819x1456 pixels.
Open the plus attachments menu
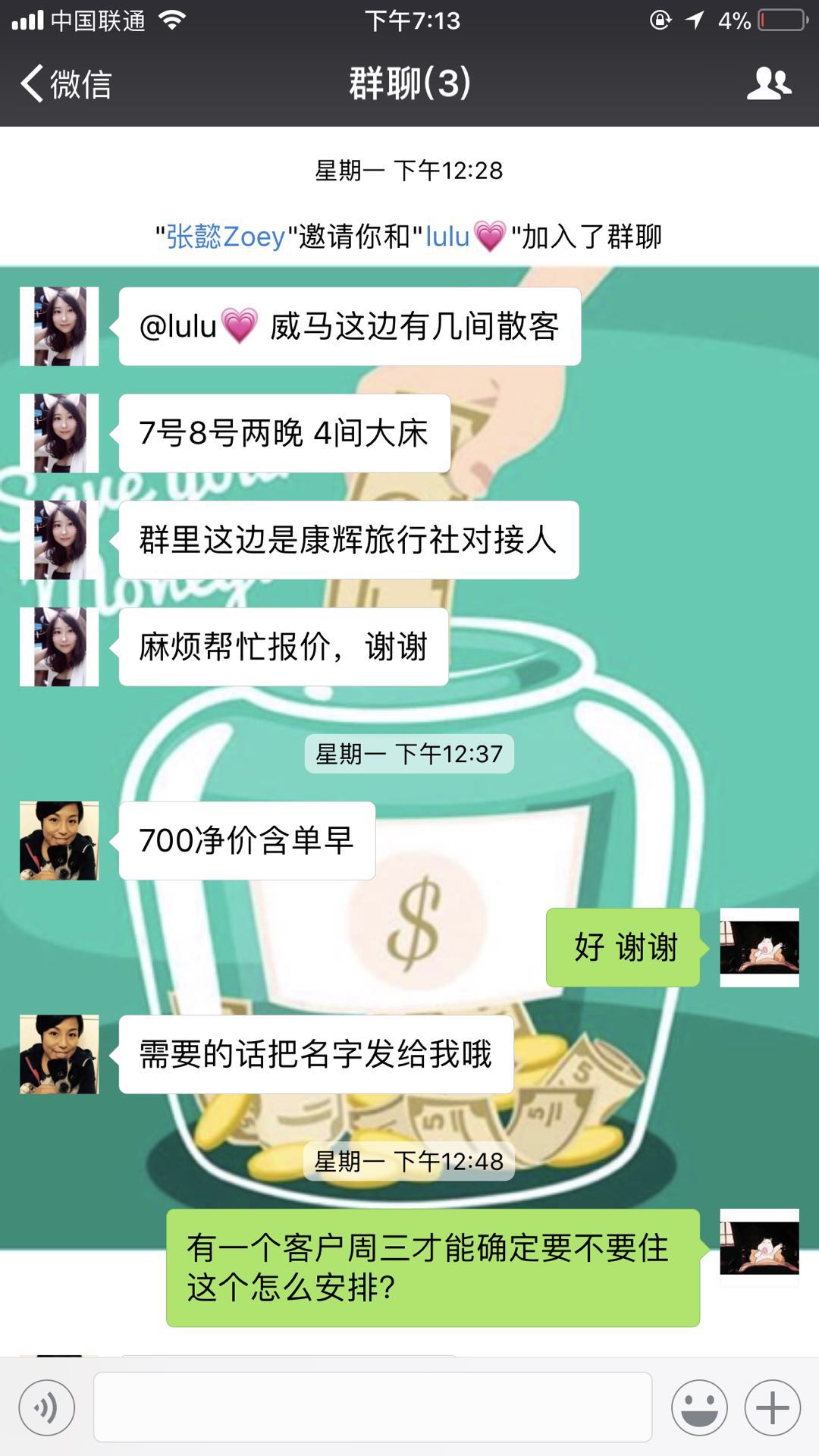[x=772, y=1407]
